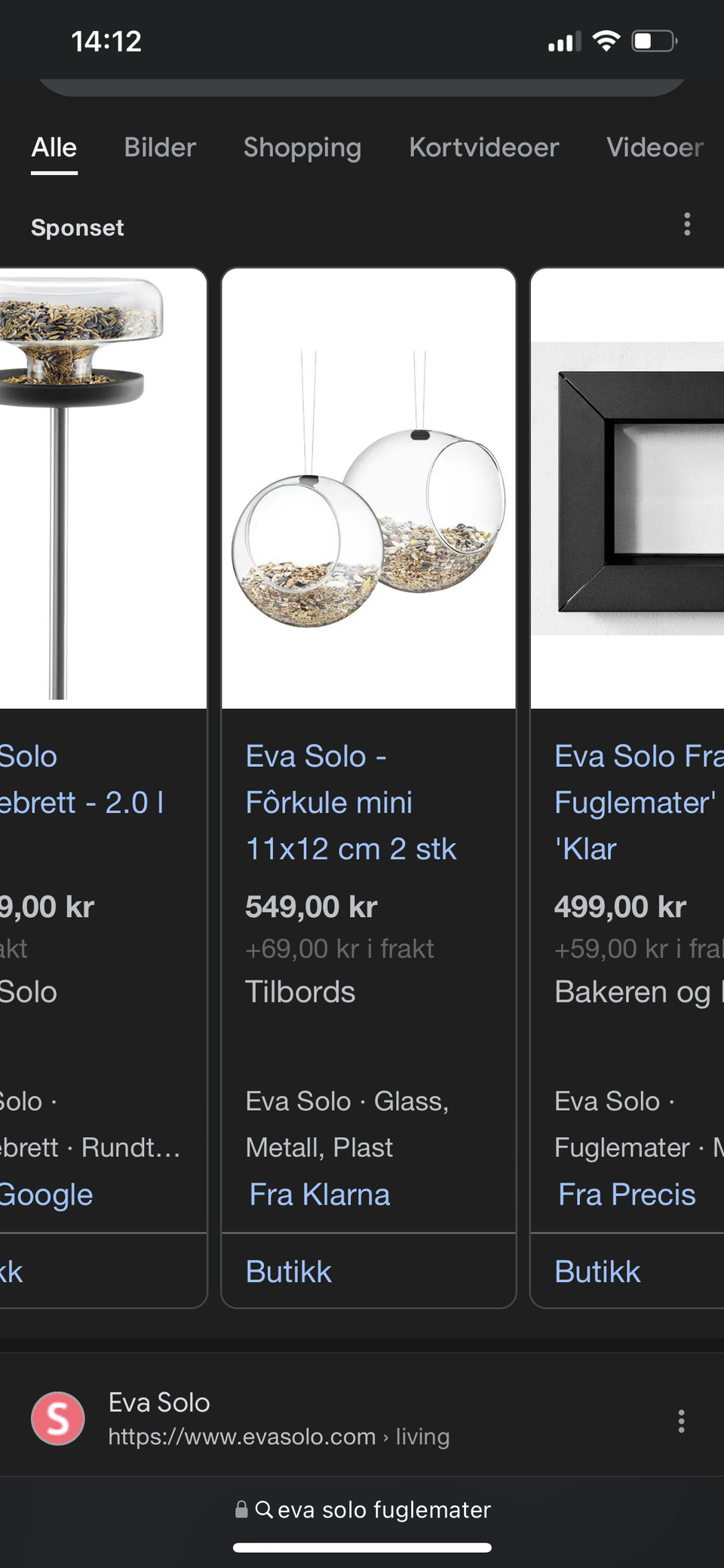Tap the cellular signal icon in the status bar
The image size is (724, 1568).
[563, 40]
